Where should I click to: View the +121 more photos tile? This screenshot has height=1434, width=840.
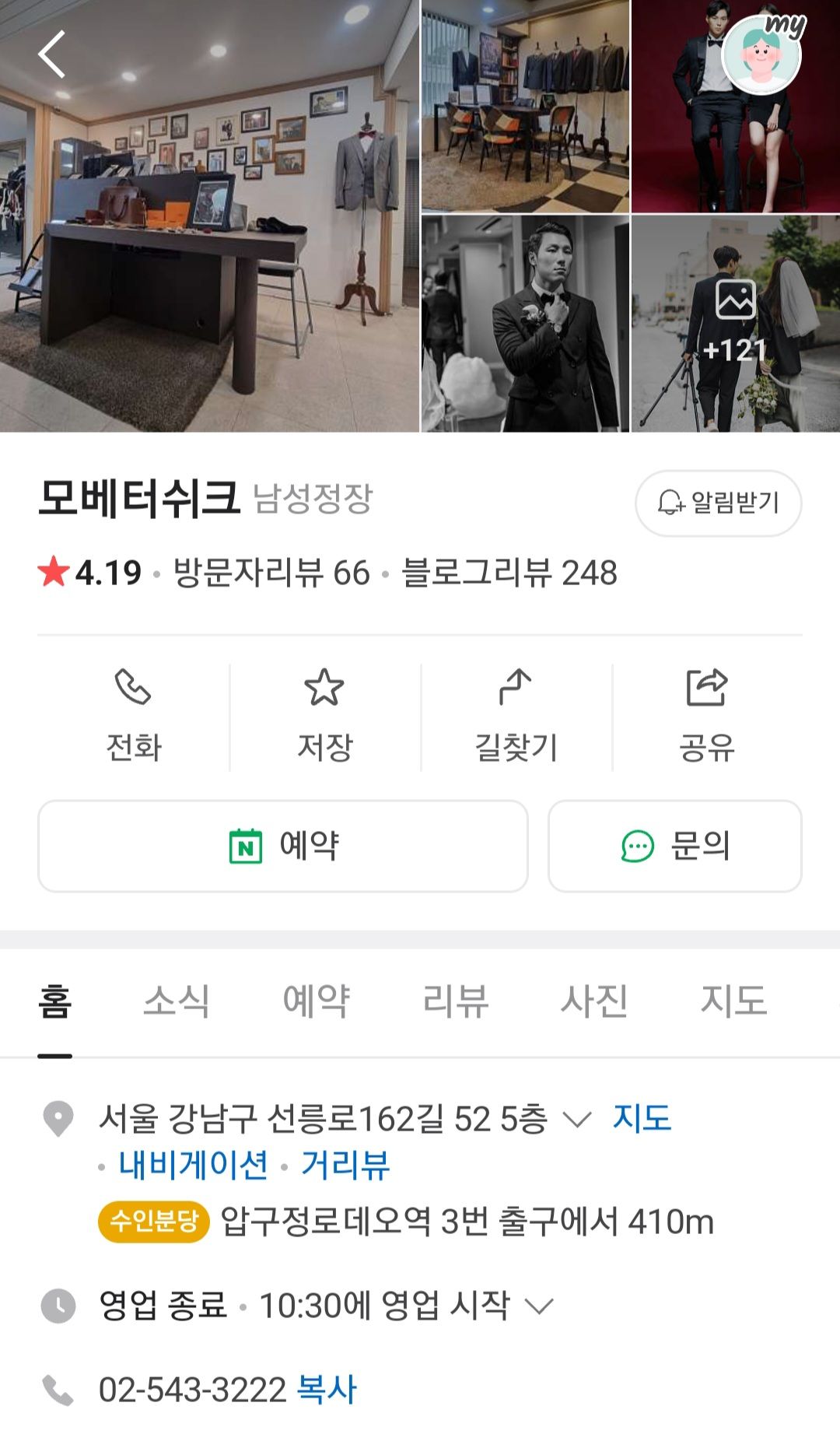tap(735, 324)
